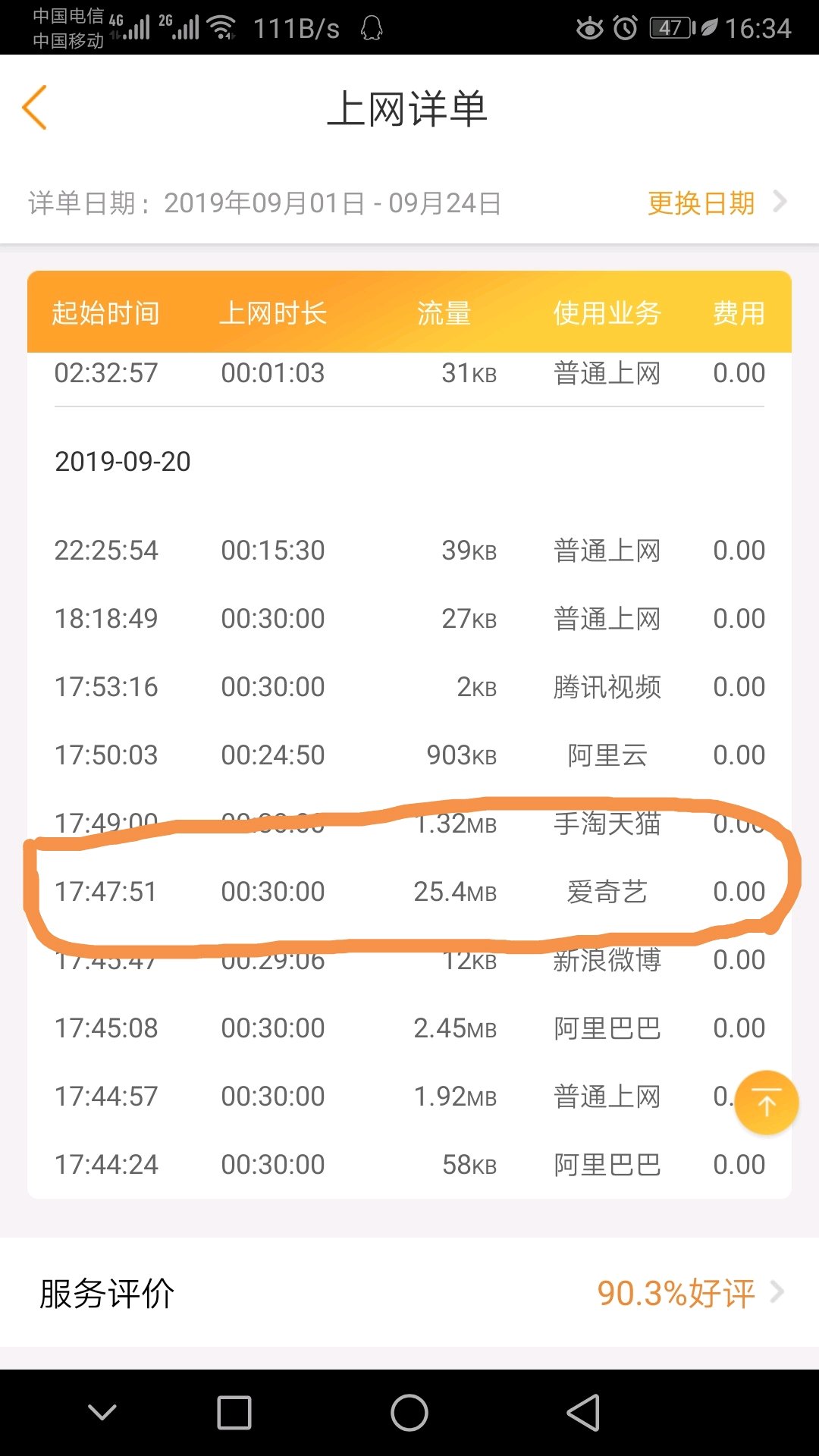The width and height of the screenshot is (819, 1456).
Task: Go back using the orange arrow
Action: click(35, 108)
